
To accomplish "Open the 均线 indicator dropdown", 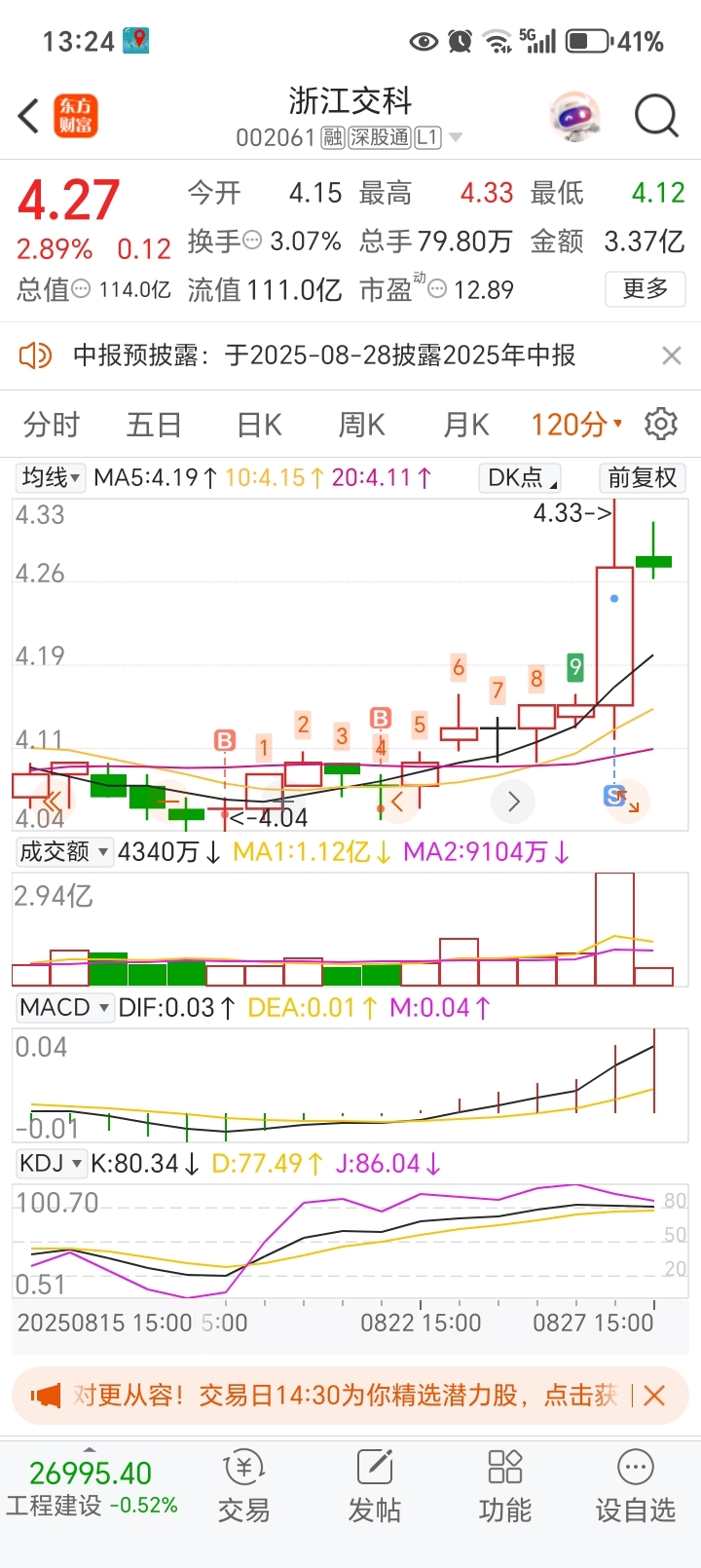I will click(52, 477).
